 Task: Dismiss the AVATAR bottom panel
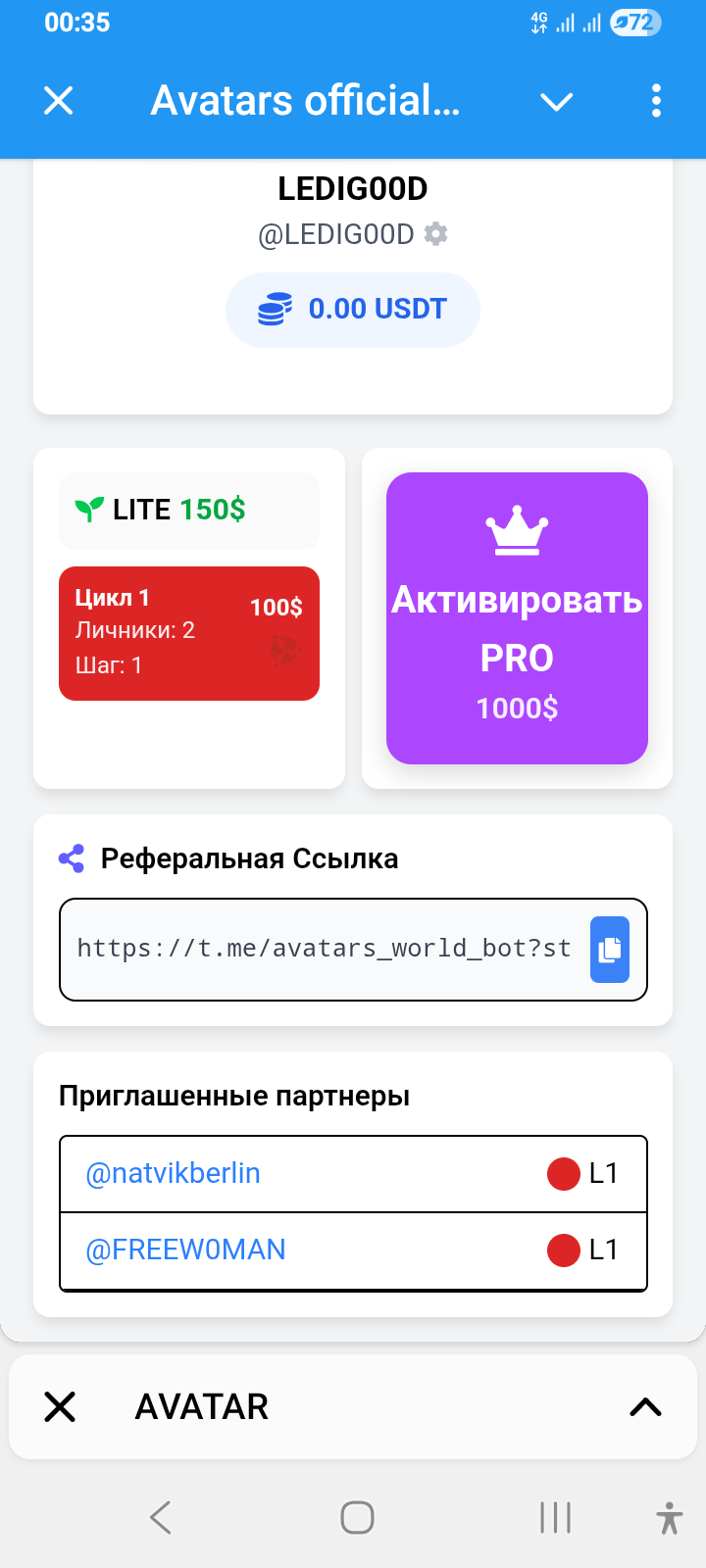60,1407
